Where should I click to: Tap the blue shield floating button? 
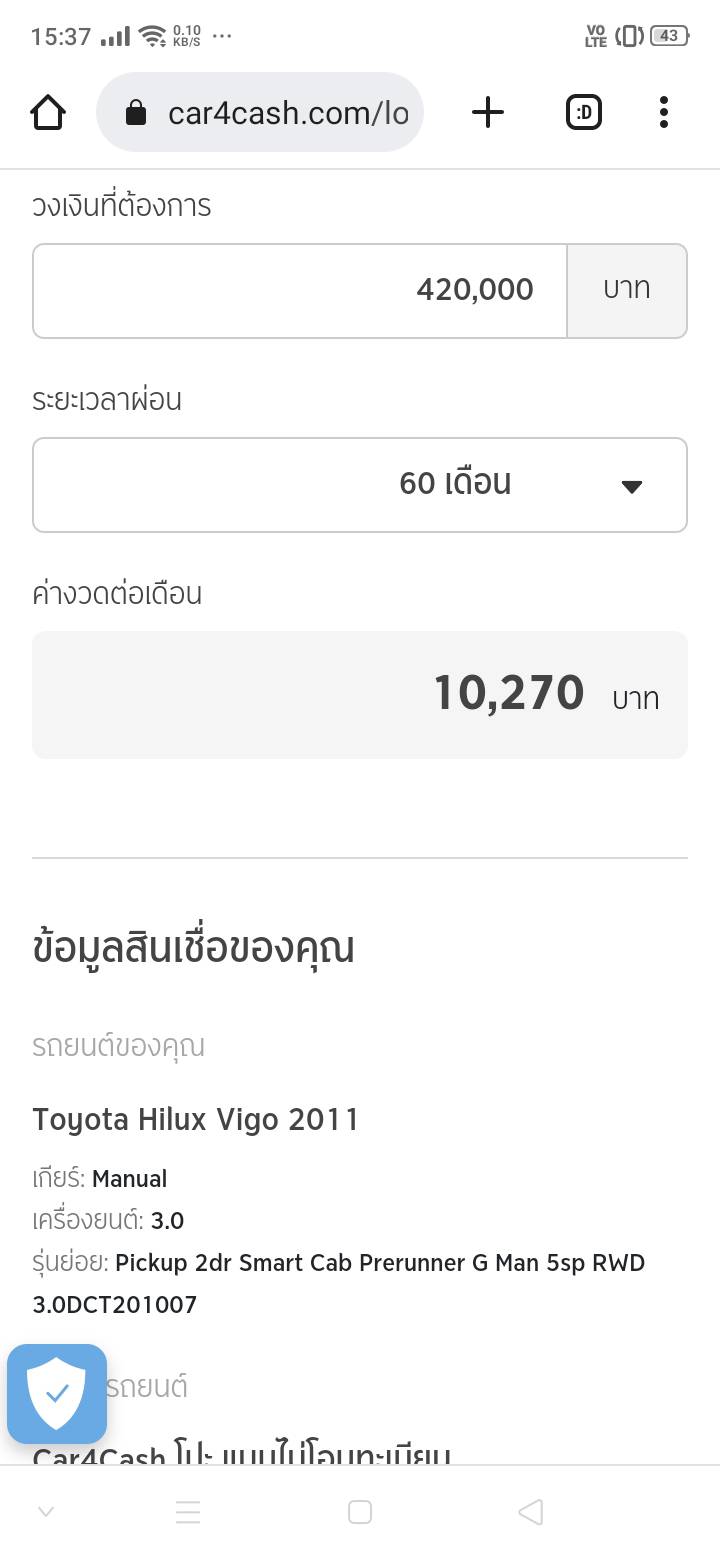click(x=57, y=1393)
